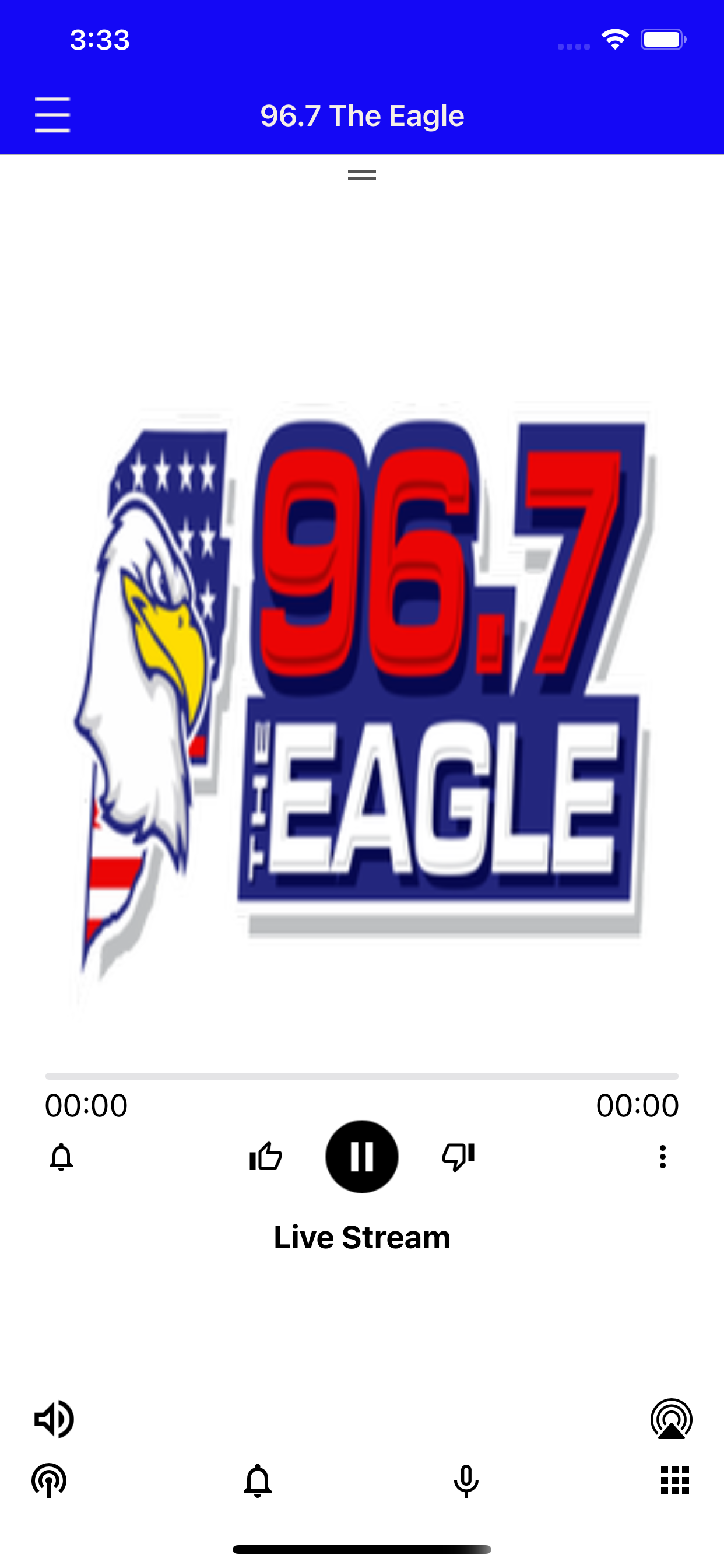Dislike the stream with thumbs down
The width and height of the screenshot is (724, 1568).
[x=458, y=1156]
